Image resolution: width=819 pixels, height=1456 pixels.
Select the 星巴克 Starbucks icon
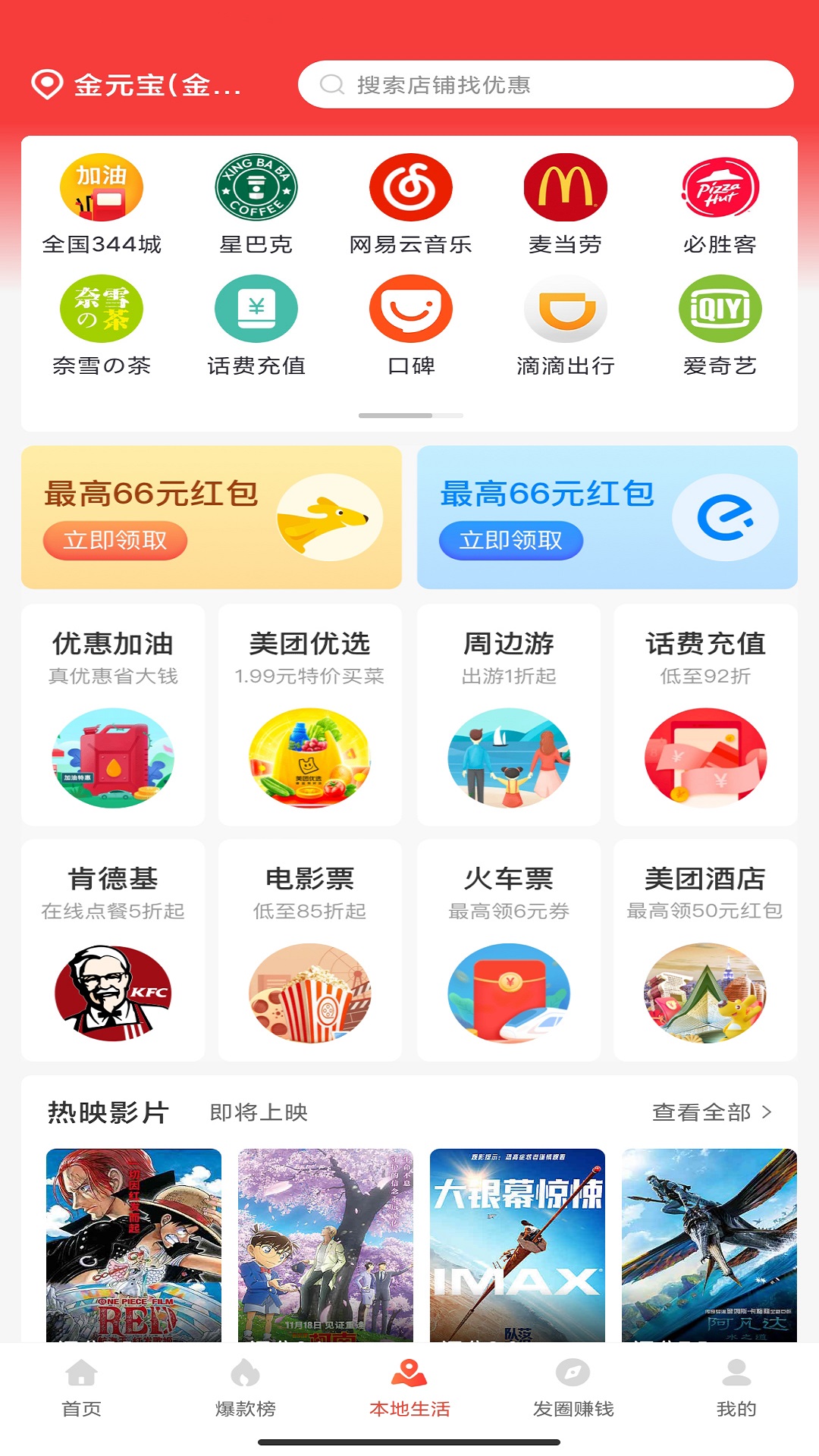257,187
